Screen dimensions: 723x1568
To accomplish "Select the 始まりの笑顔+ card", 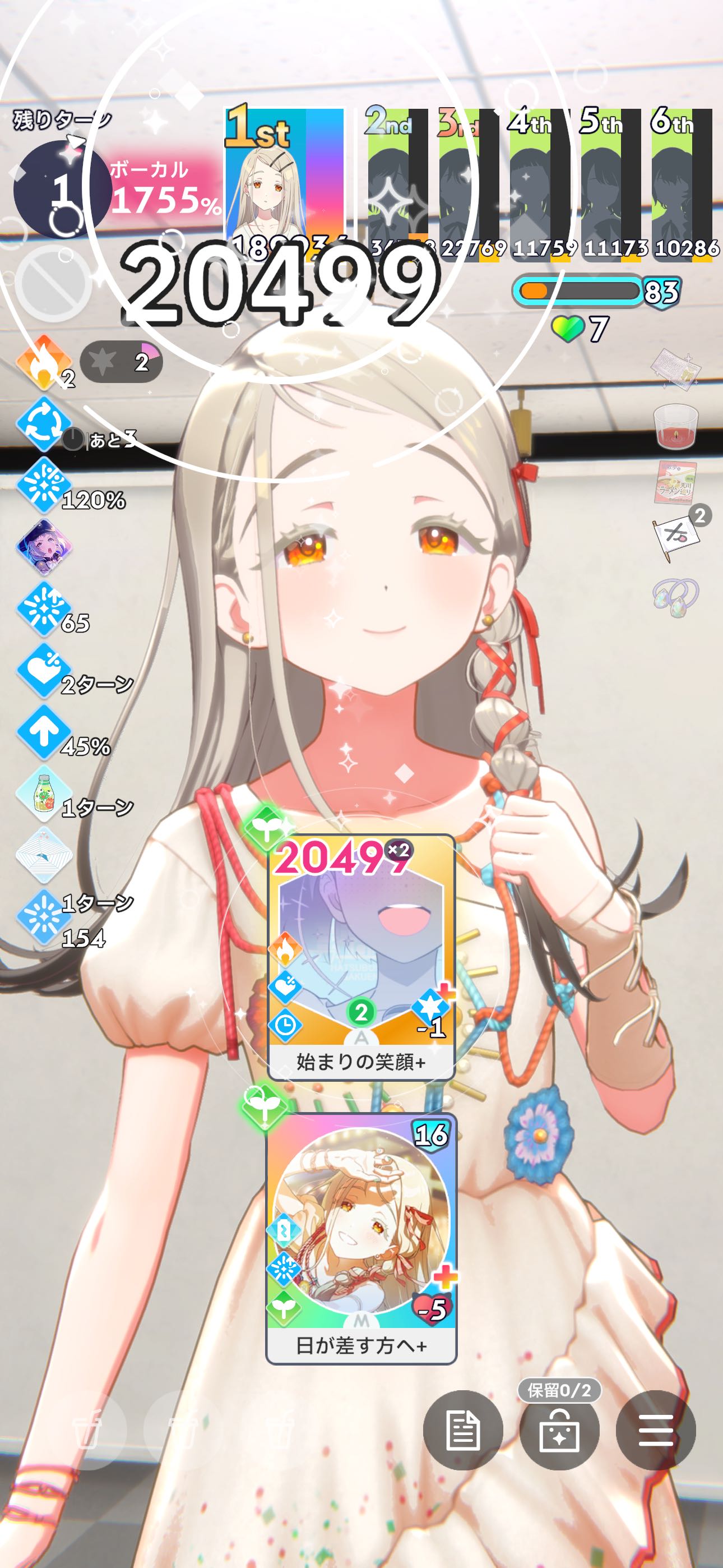I will click(361, 957).
